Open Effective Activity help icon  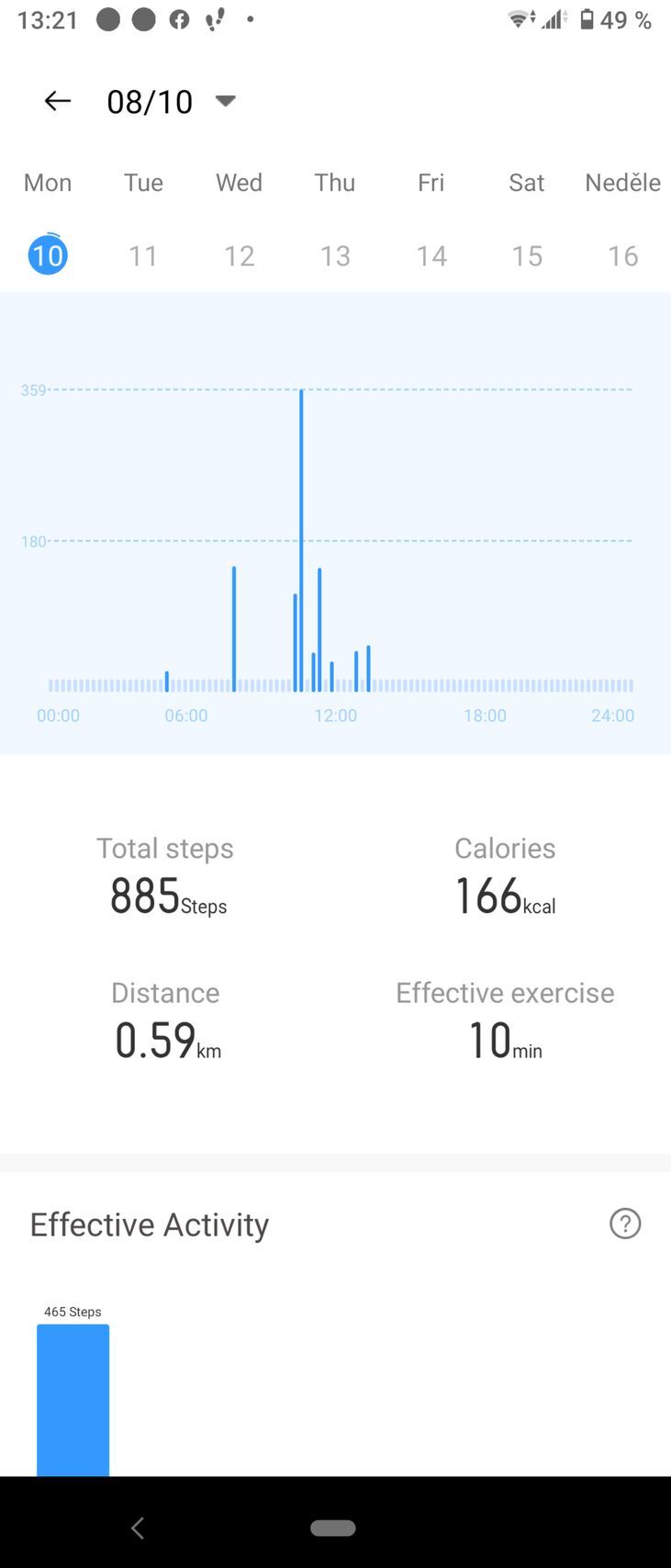tap(625, 1224)
